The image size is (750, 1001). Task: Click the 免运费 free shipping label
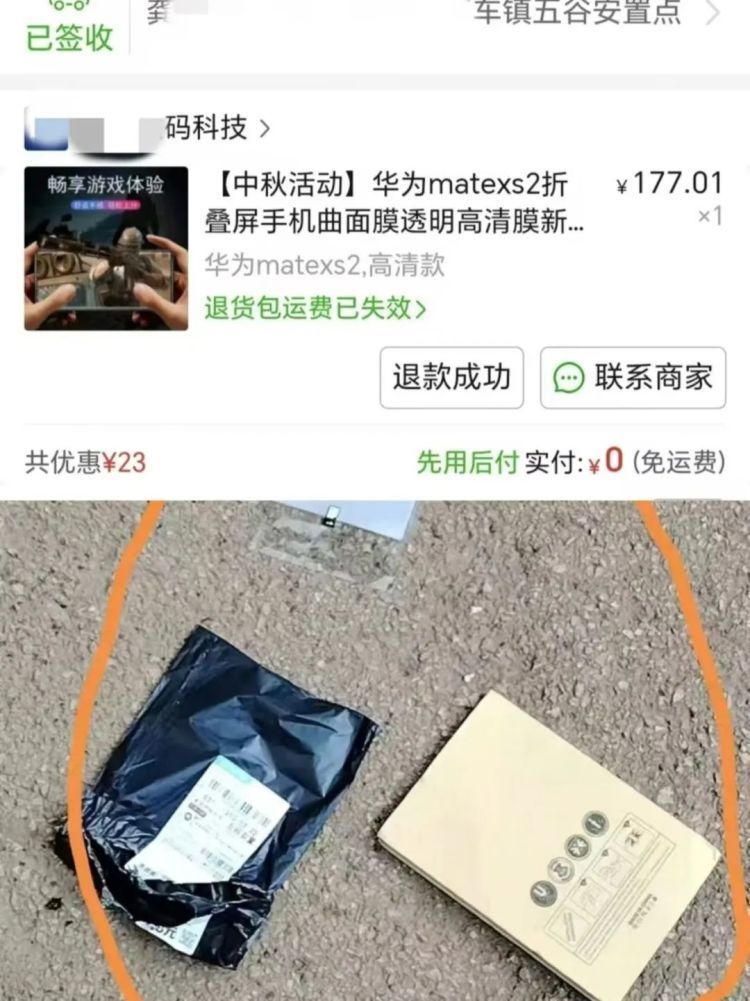click(678, 462)
